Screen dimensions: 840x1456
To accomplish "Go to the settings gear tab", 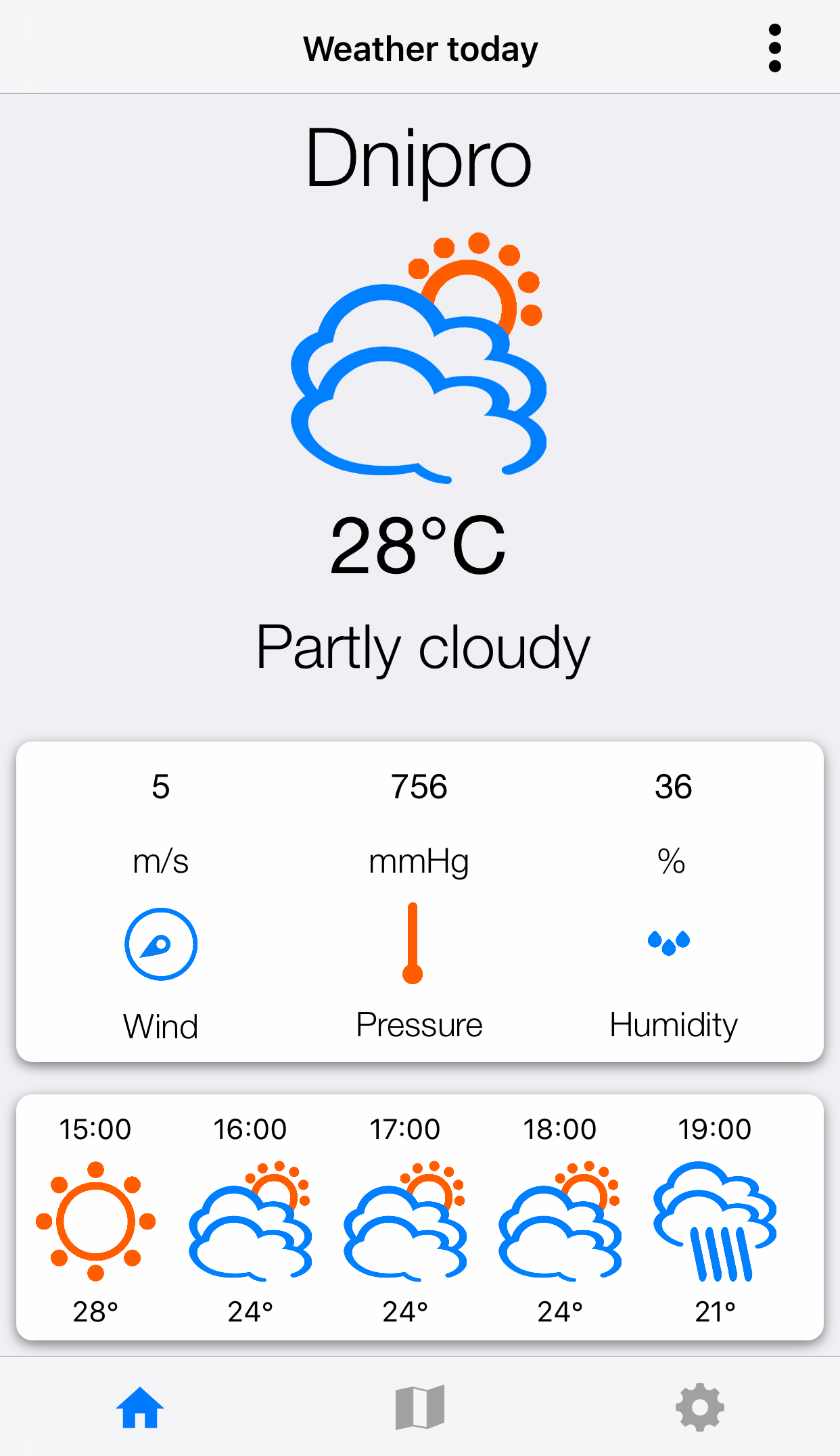I will (x=699, y=1407).
